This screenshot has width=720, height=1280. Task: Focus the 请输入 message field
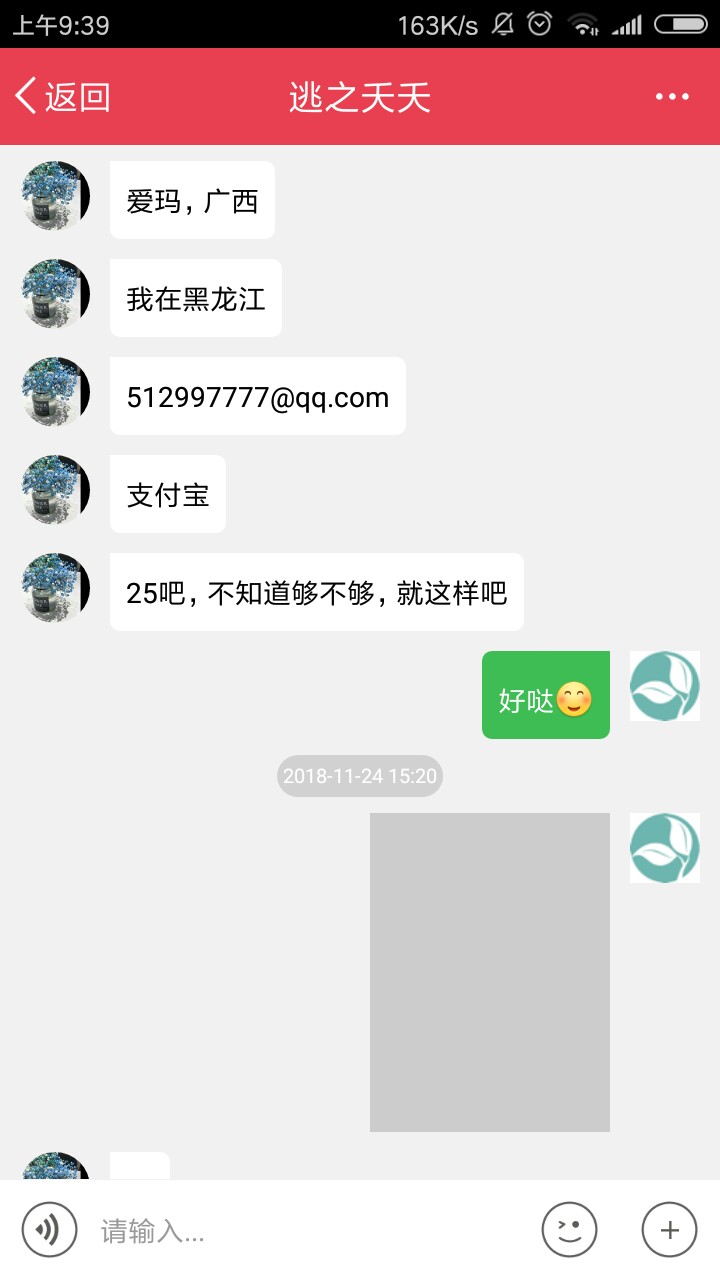click(310, 1231)
